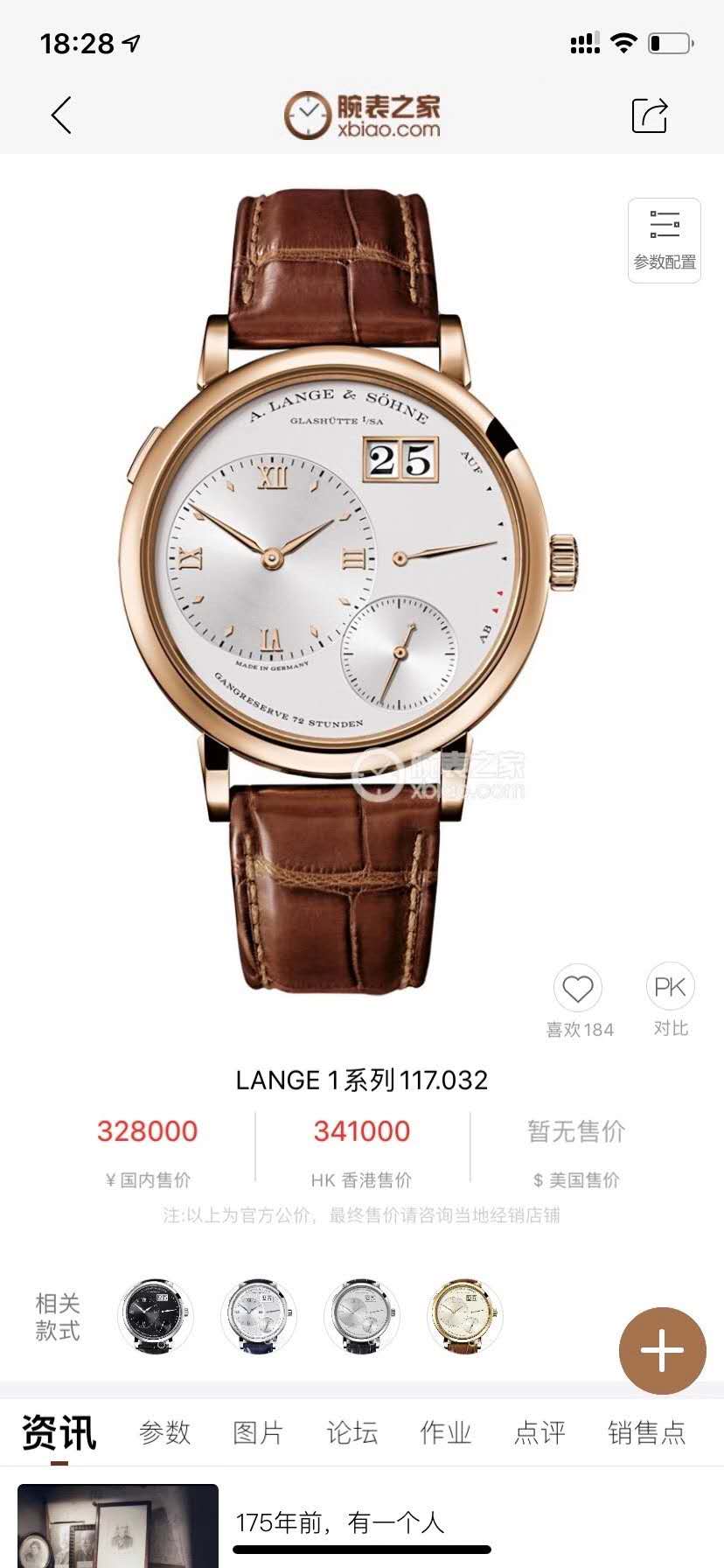Open the grey dial related watch
The image size is (724, 1568).
click(361, 1315)
